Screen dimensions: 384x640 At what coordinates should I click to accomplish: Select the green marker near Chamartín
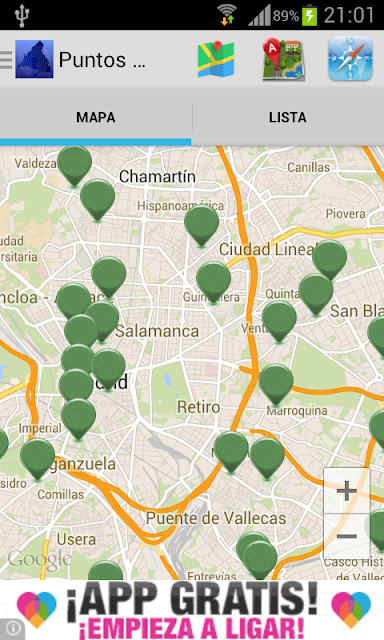[x=97, y=200]
